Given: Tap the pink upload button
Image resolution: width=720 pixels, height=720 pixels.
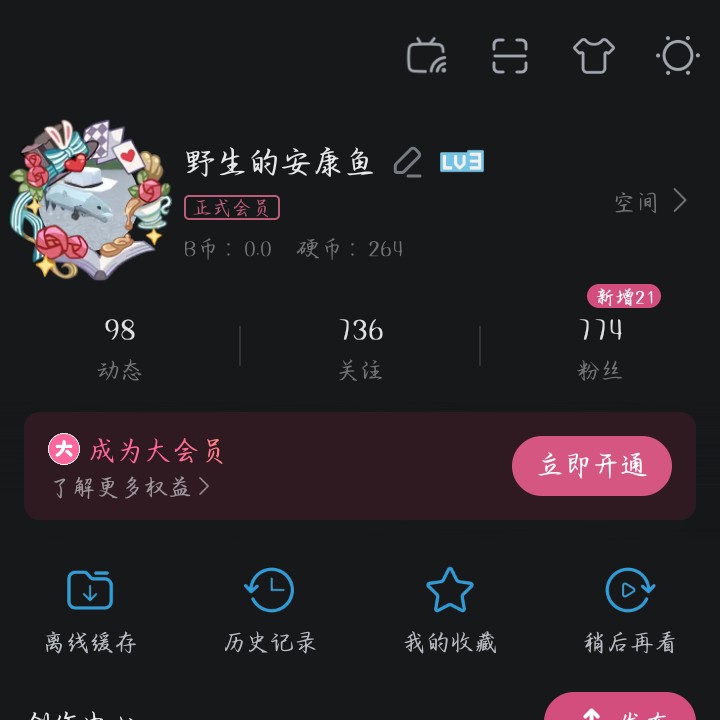Looking at the screenshot, I should pos(620,708).
